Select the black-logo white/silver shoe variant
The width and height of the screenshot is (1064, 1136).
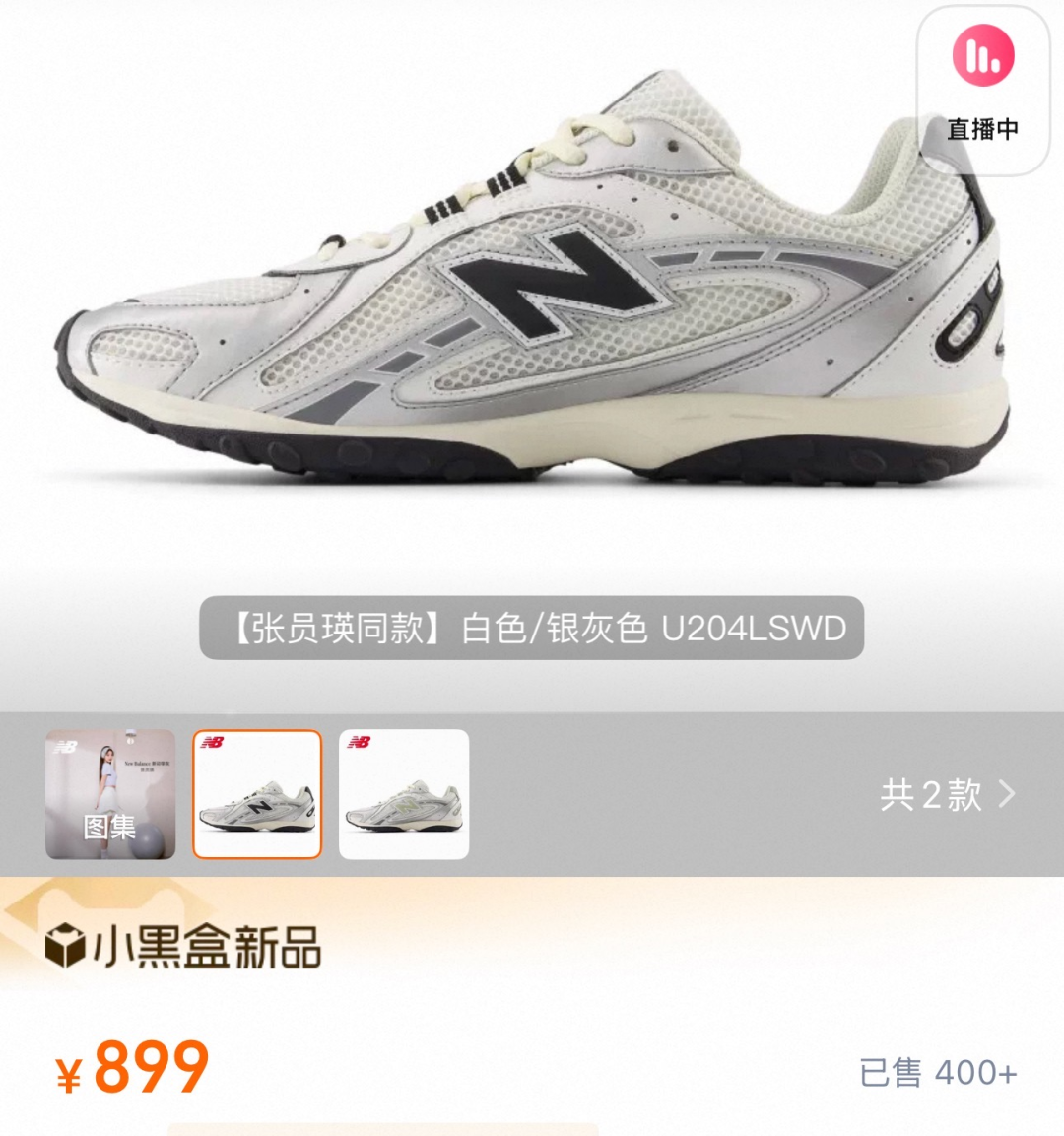(x=257, y=794)
